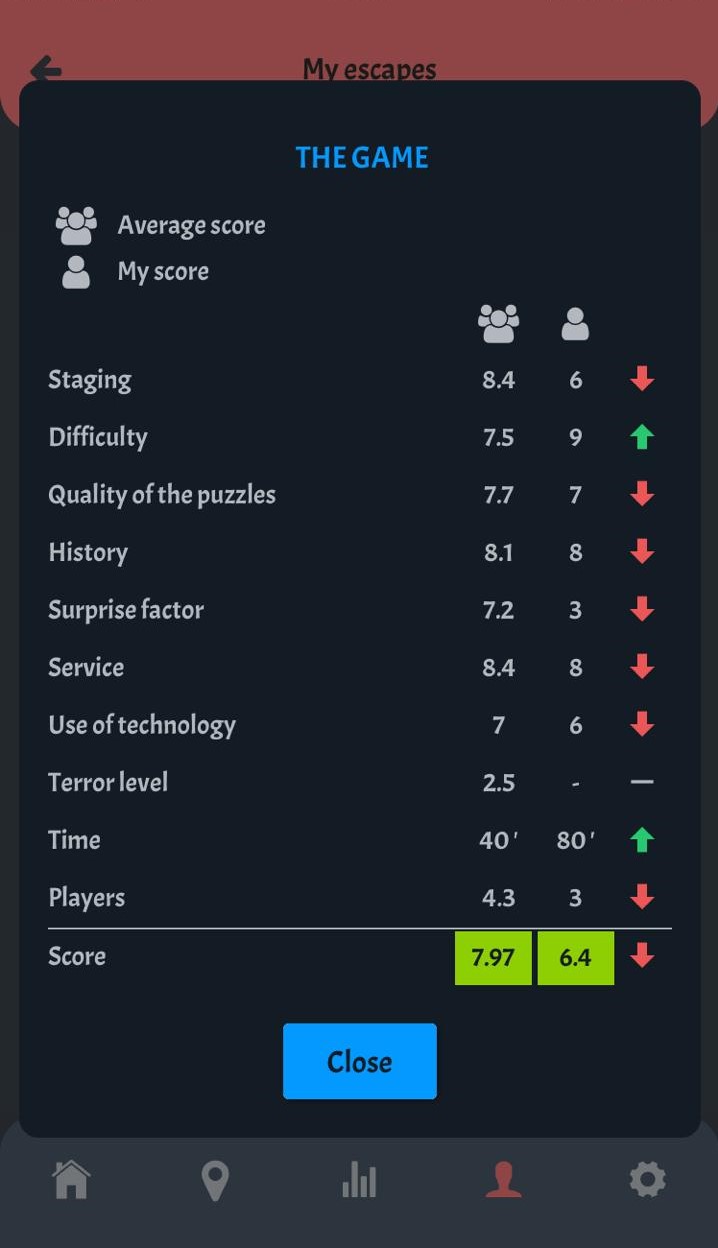Switch to the profile tab
718x1248 pixels.
503,1180
